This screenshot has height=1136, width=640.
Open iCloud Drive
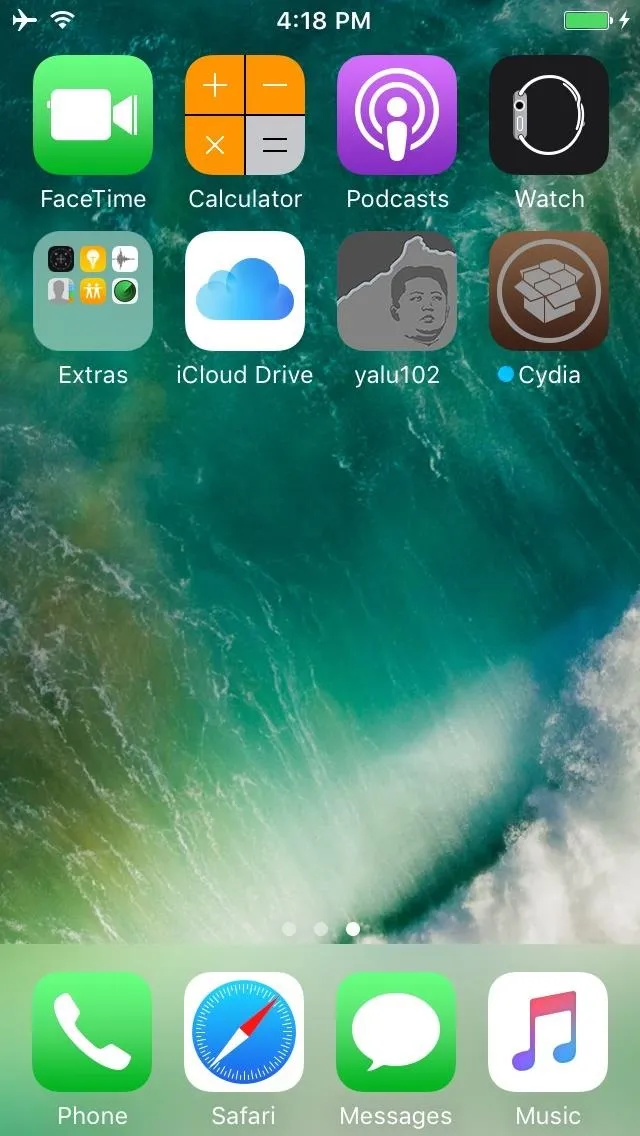point(245,291)
